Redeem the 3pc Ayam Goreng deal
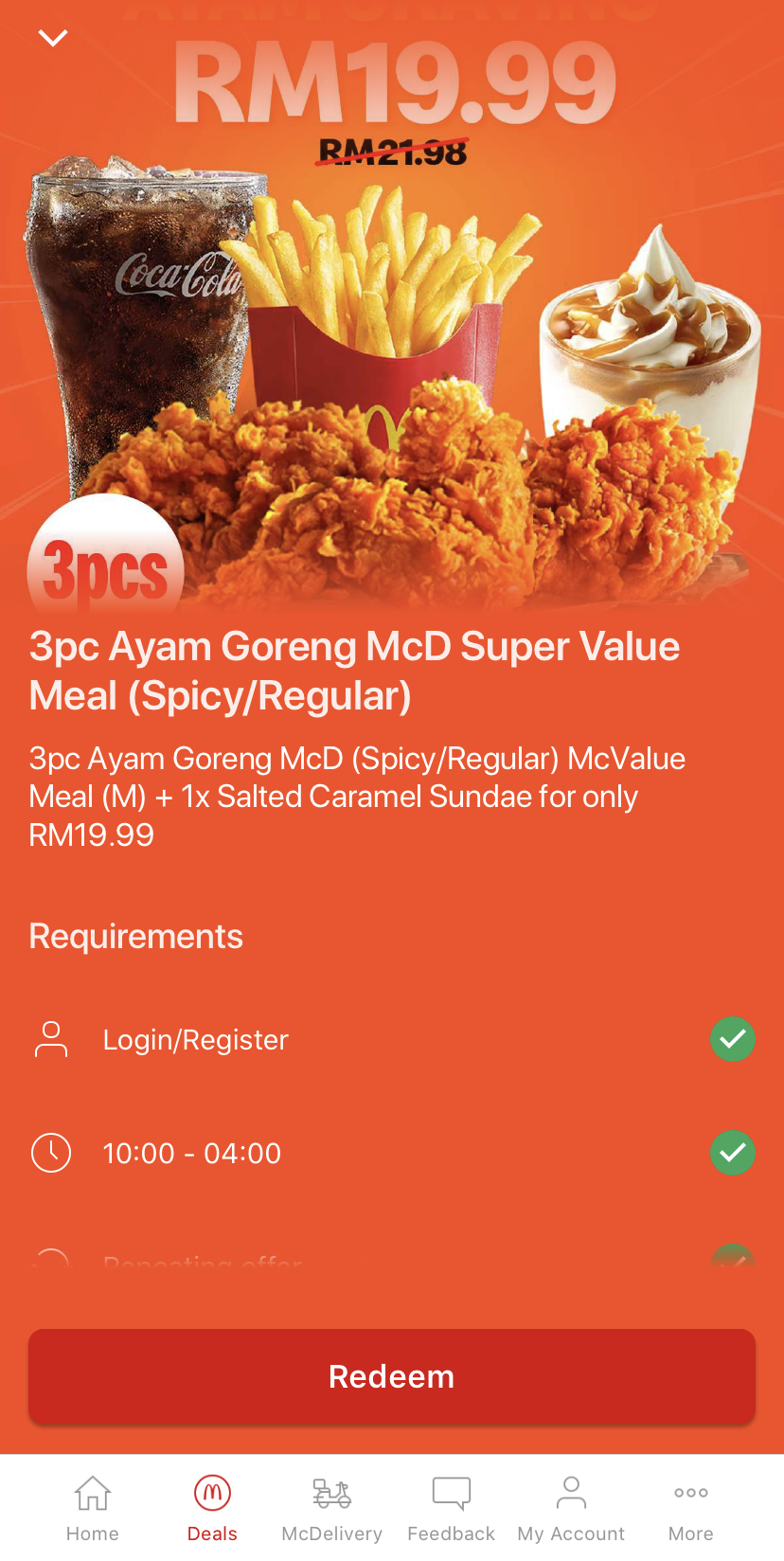 pyautogui.click(x=392, y=1376)
